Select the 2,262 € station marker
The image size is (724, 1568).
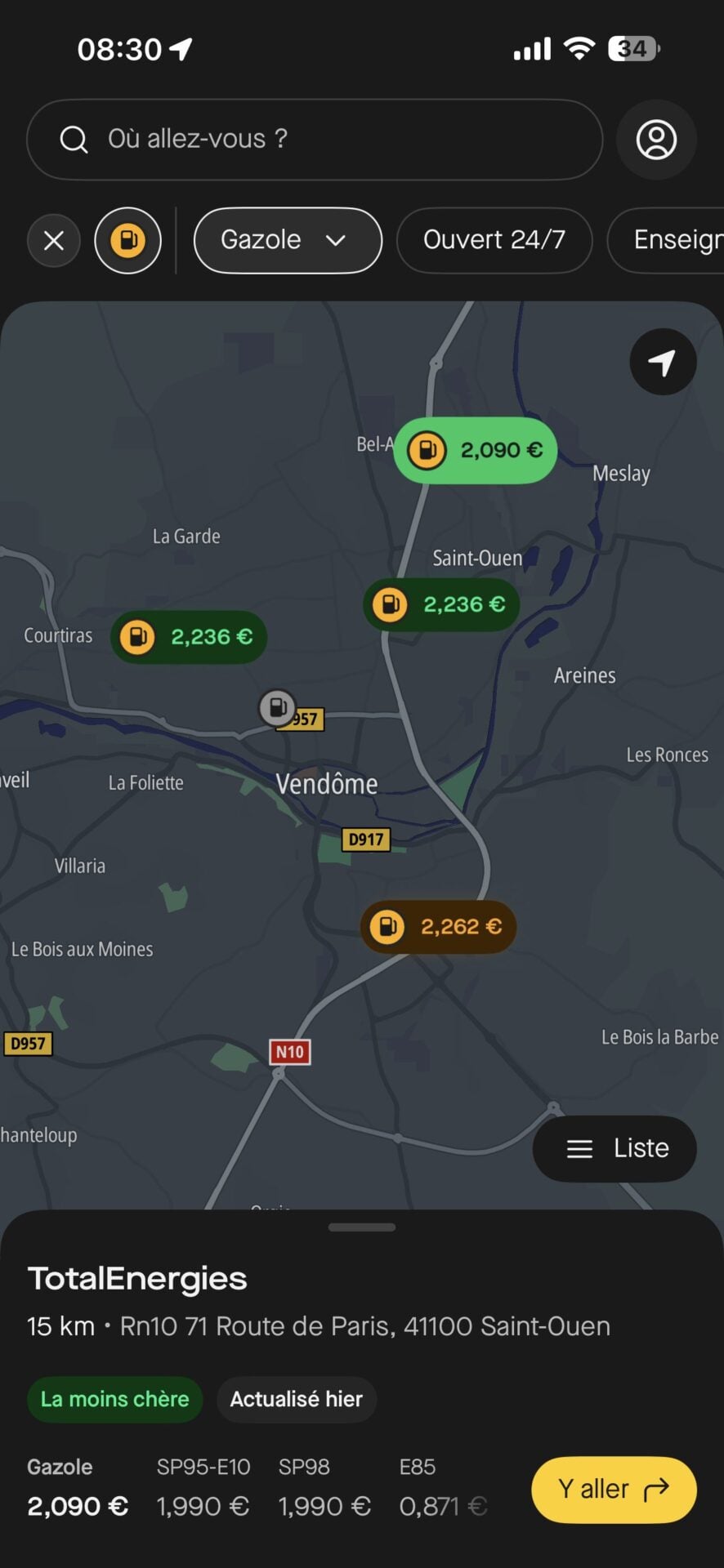click(x=439, y=927)
